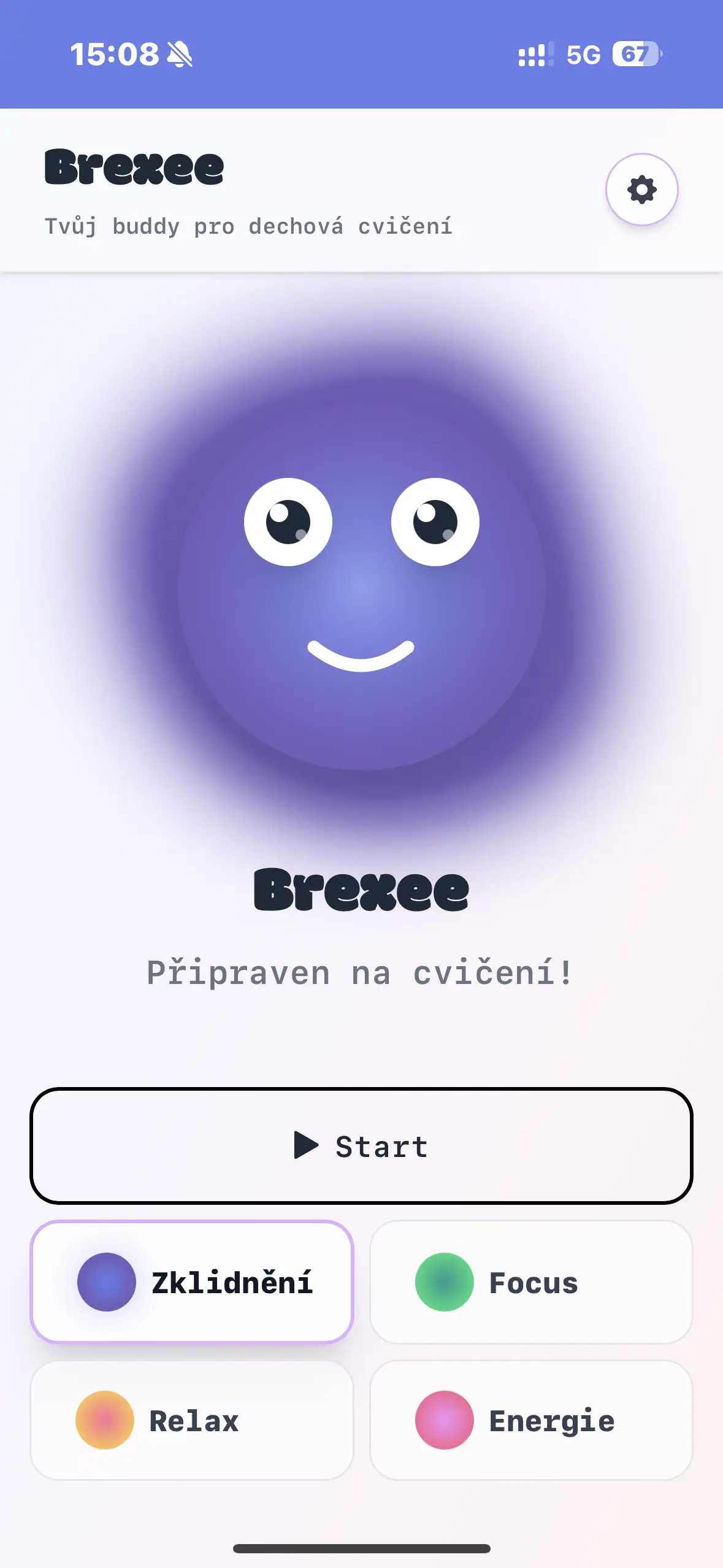Click the orange circle icon beside Relax

[x=105, y=1421]
